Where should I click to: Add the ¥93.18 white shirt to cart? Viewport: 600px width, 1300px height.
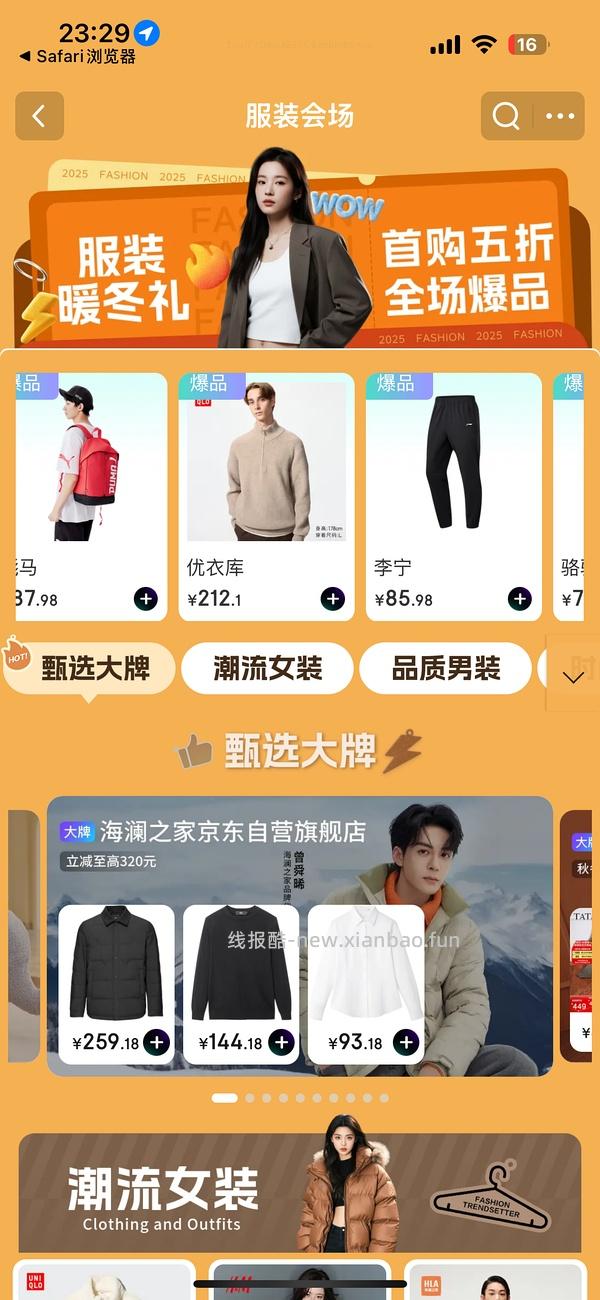pos(405,1043)
